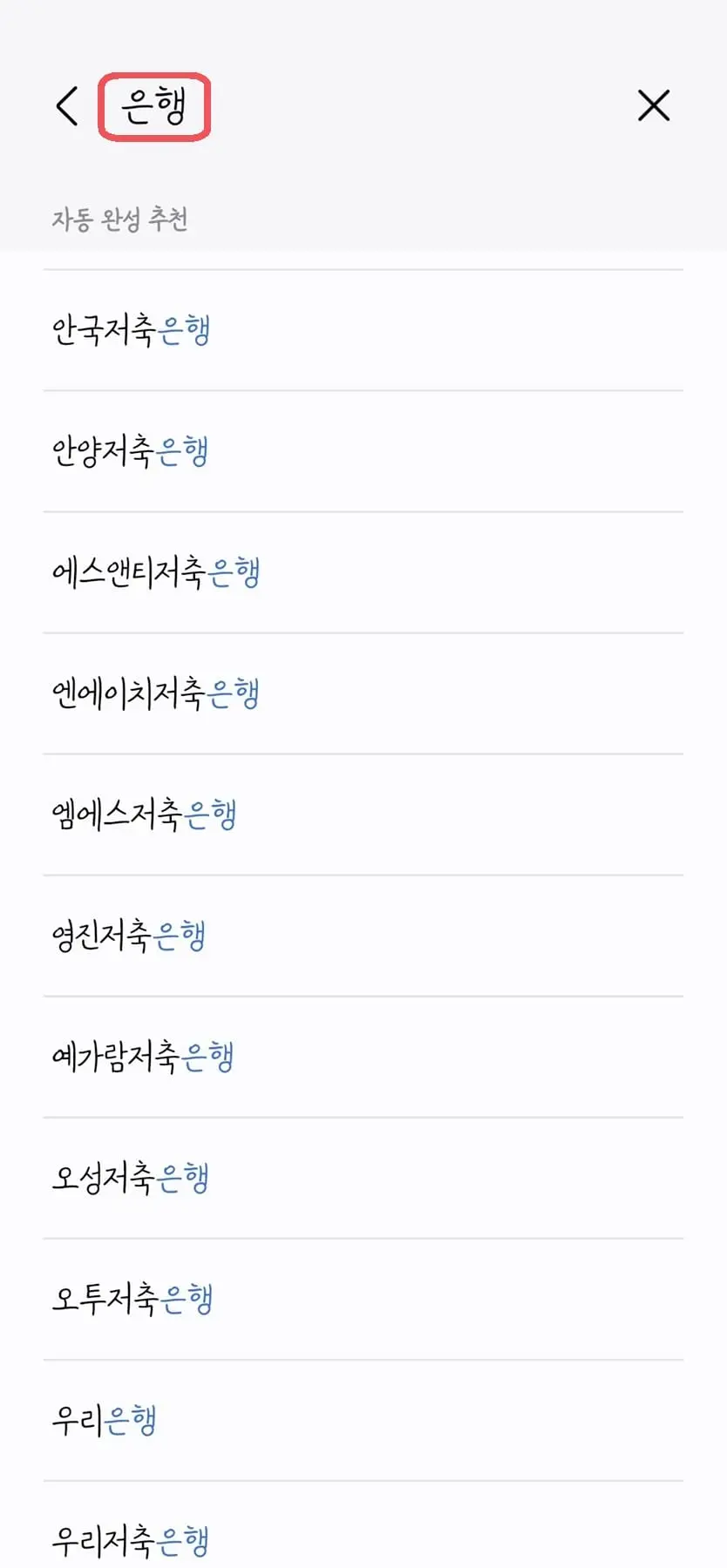Select the 엠에스저축은행 suggestion entry
Image resolution: width=727 pixels, height=1568 pixels.
pos(142,814)
